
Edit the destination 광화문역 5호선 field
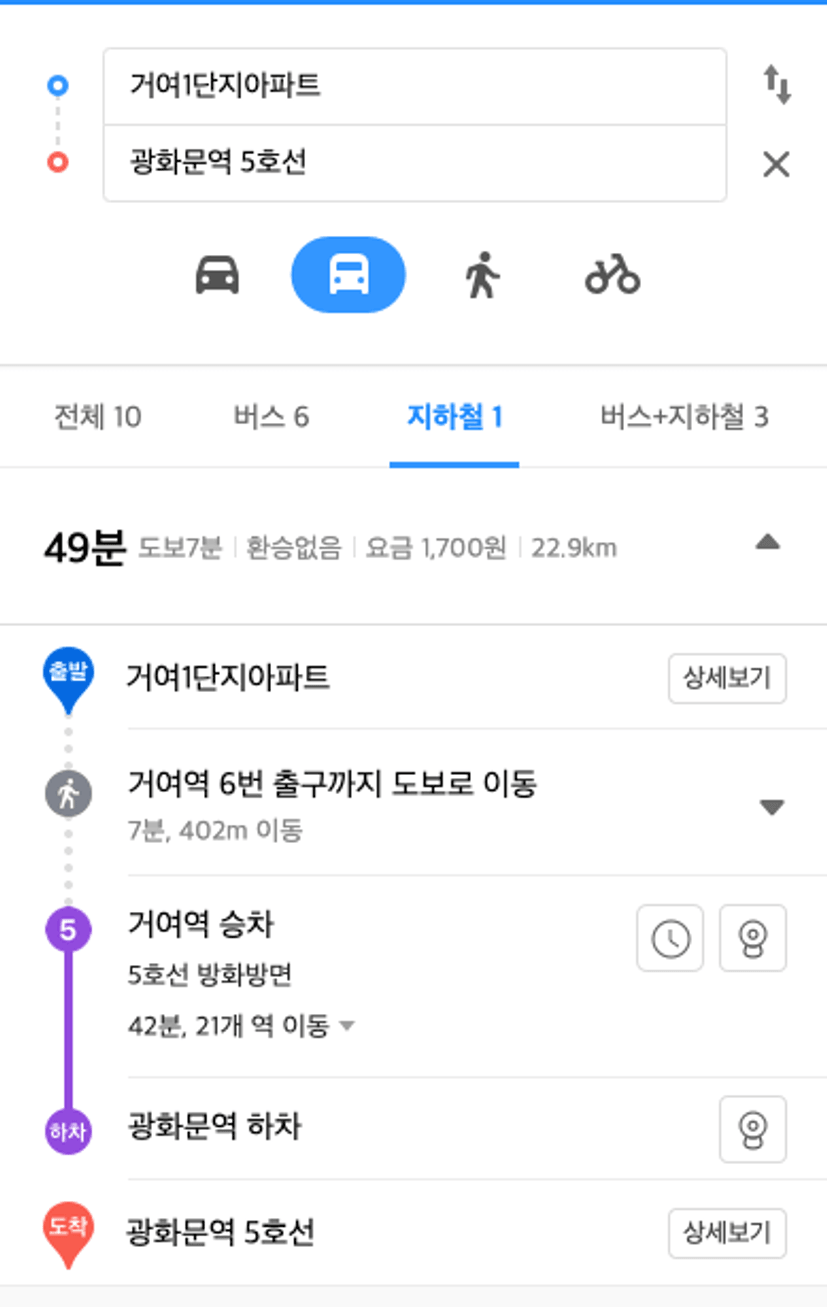[414, 163]
